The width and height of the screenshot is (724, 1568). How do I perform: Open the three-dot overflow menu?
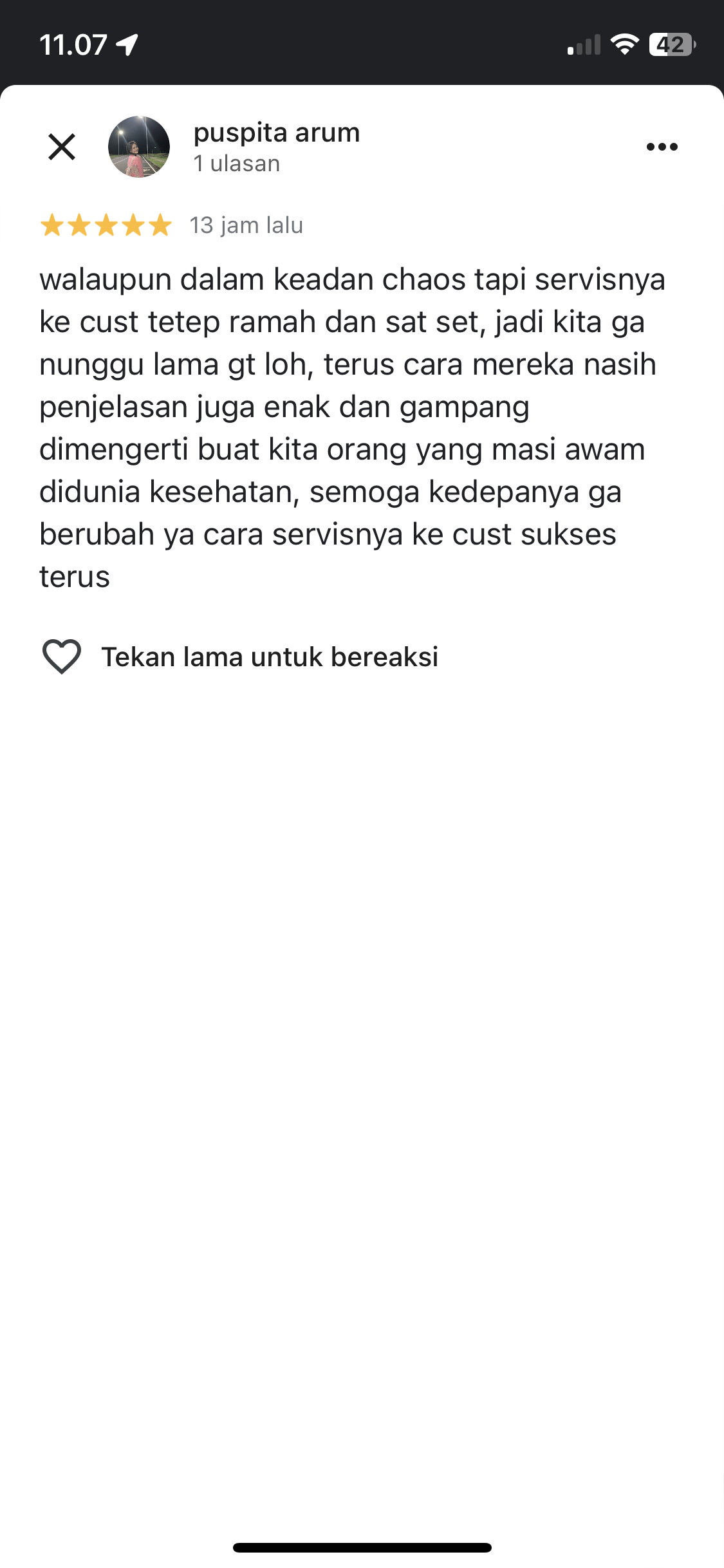pyautogui.click(x=662, y=147)
